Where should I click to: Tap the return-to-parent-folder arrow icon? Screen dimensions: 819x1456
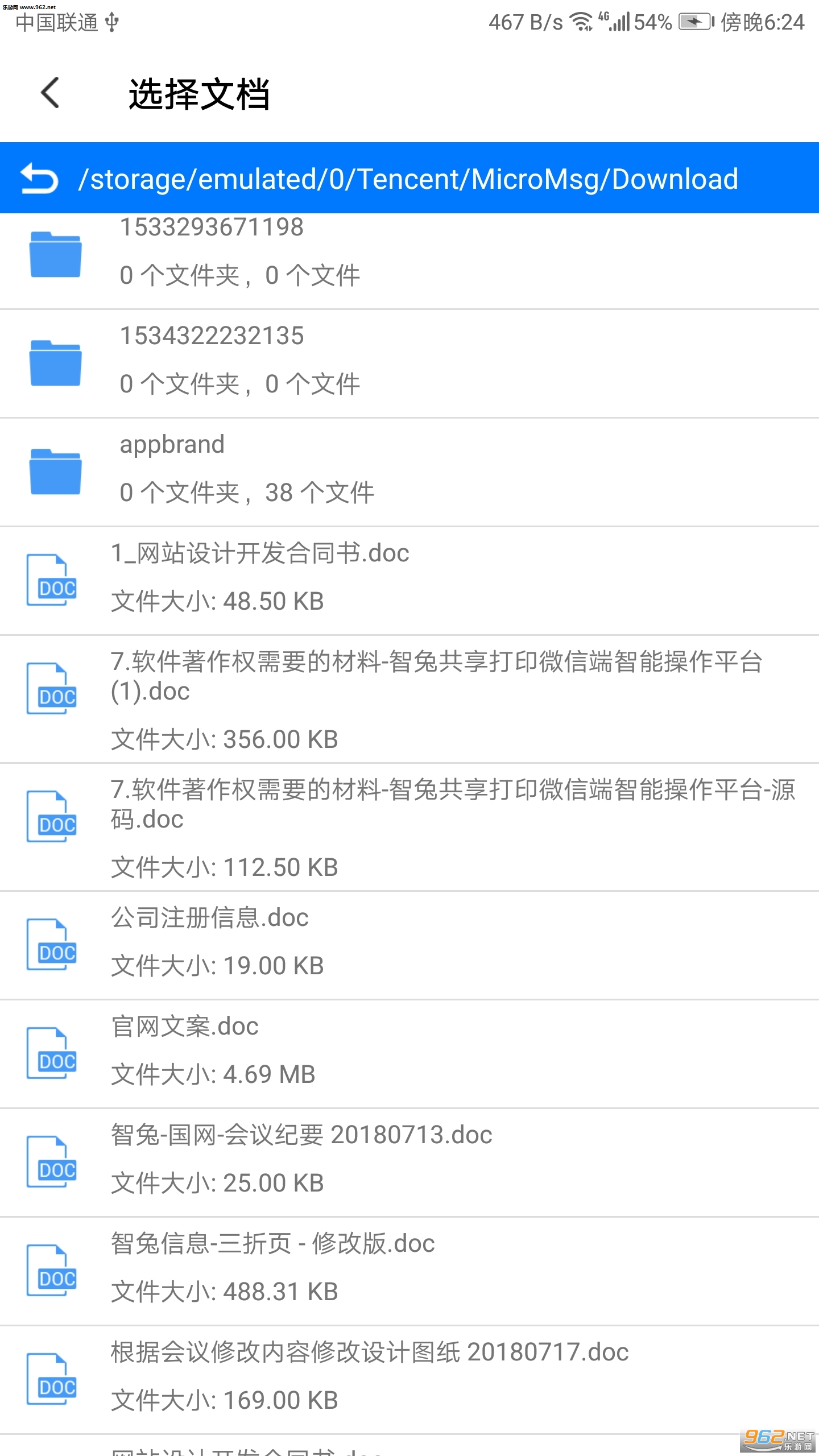click(x=39, y=179)
